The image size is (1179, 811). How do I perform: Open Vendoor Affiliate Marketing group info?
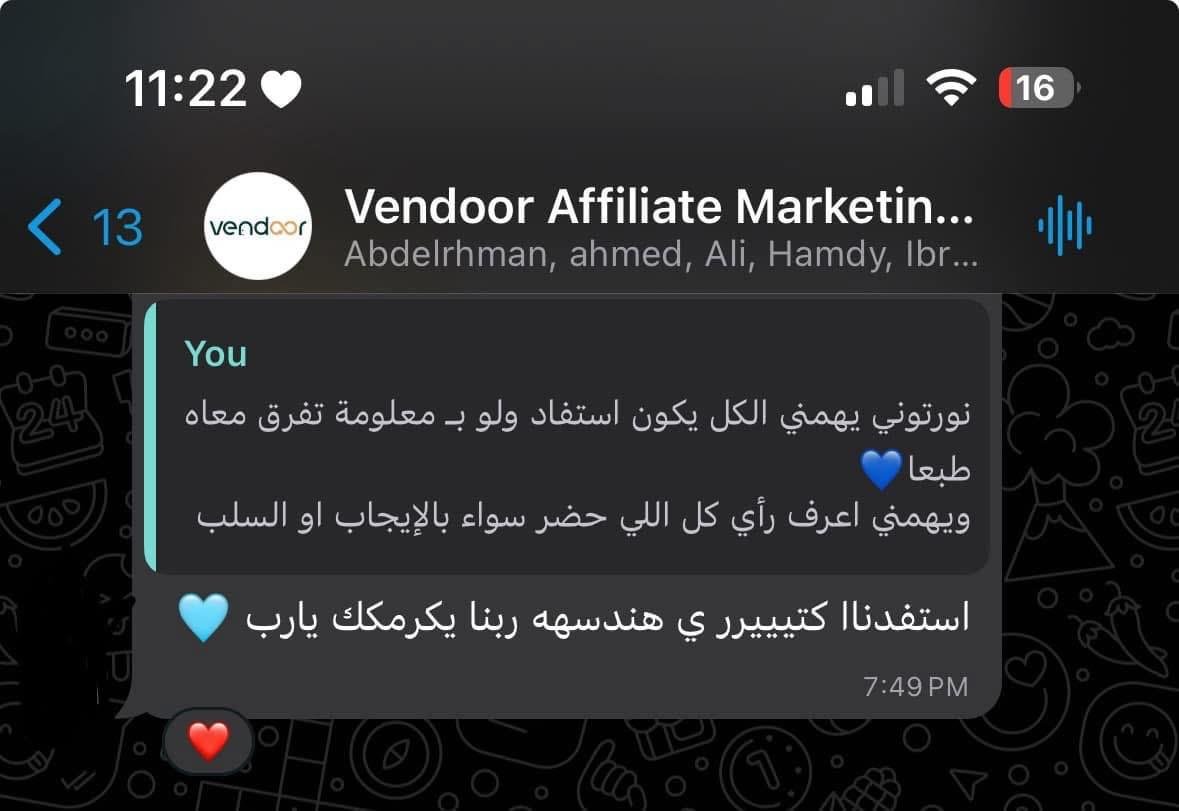coord(658,228)
